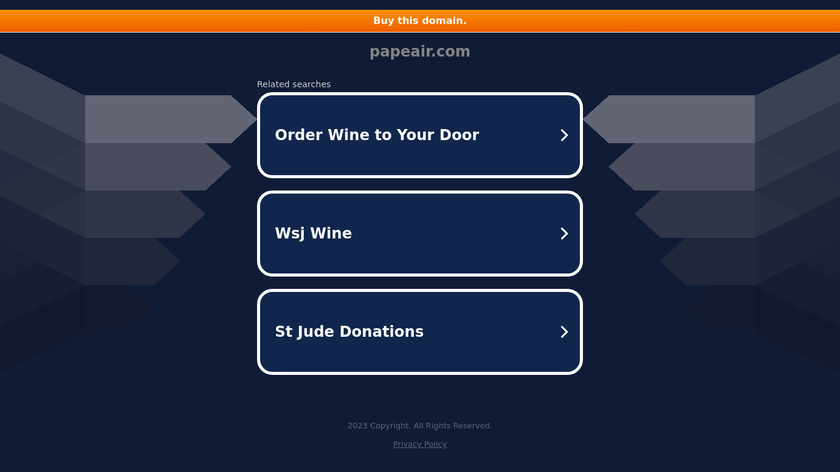Tap the Buy this domain banner

click(419, 21)
